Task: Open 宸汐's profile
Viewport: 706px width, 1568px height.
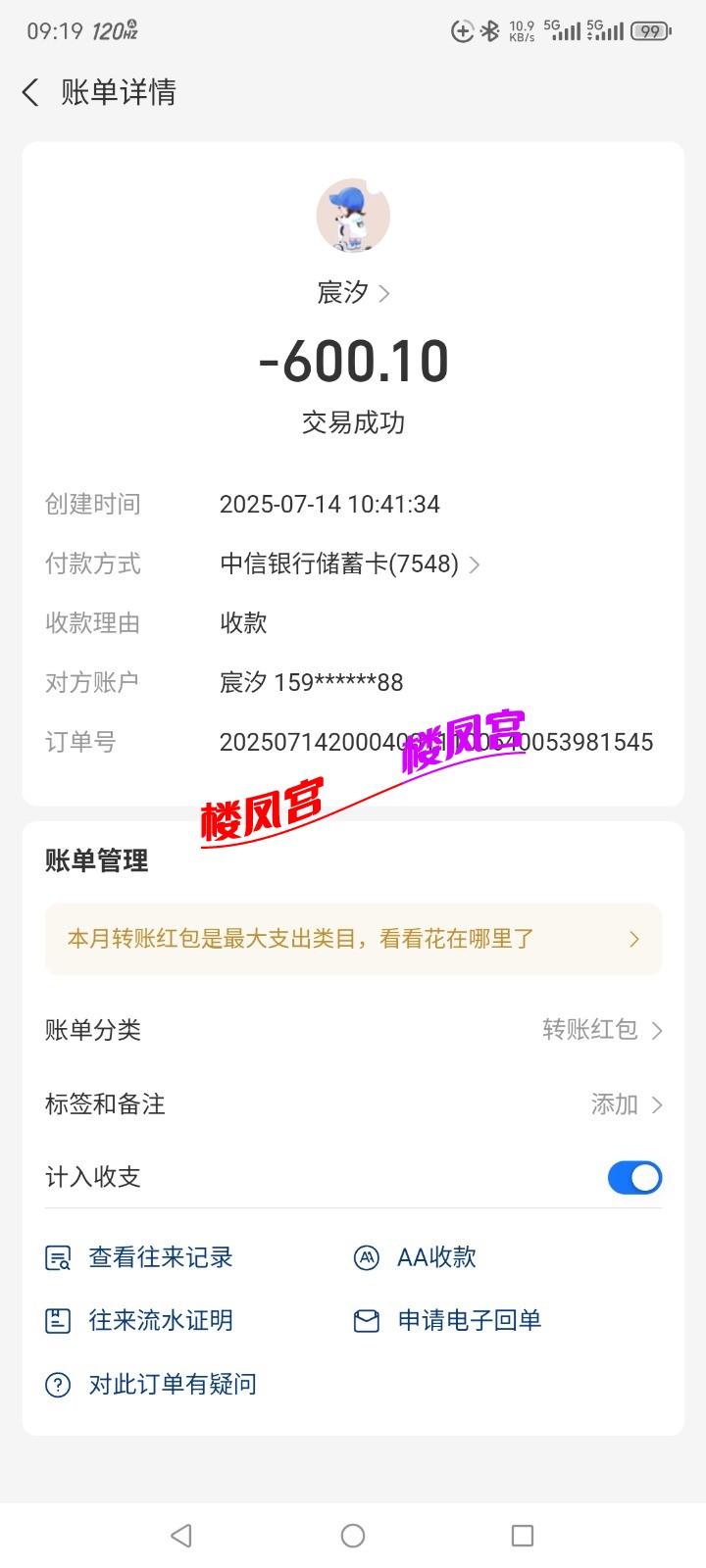Action: [x=353, y=292]
